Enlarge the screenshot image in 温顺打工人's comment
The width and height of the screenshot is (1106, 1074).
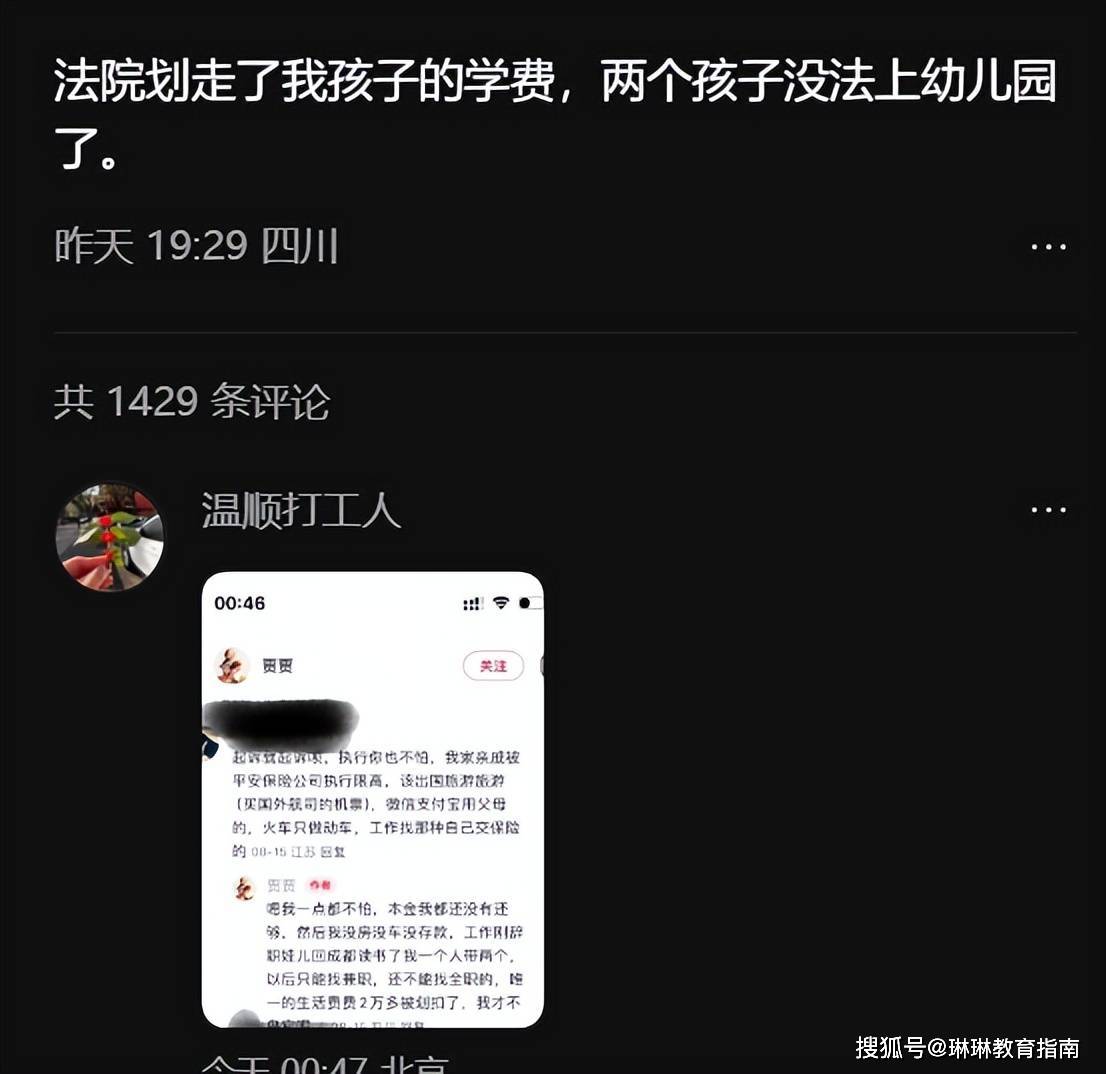(x=373, y=800)
